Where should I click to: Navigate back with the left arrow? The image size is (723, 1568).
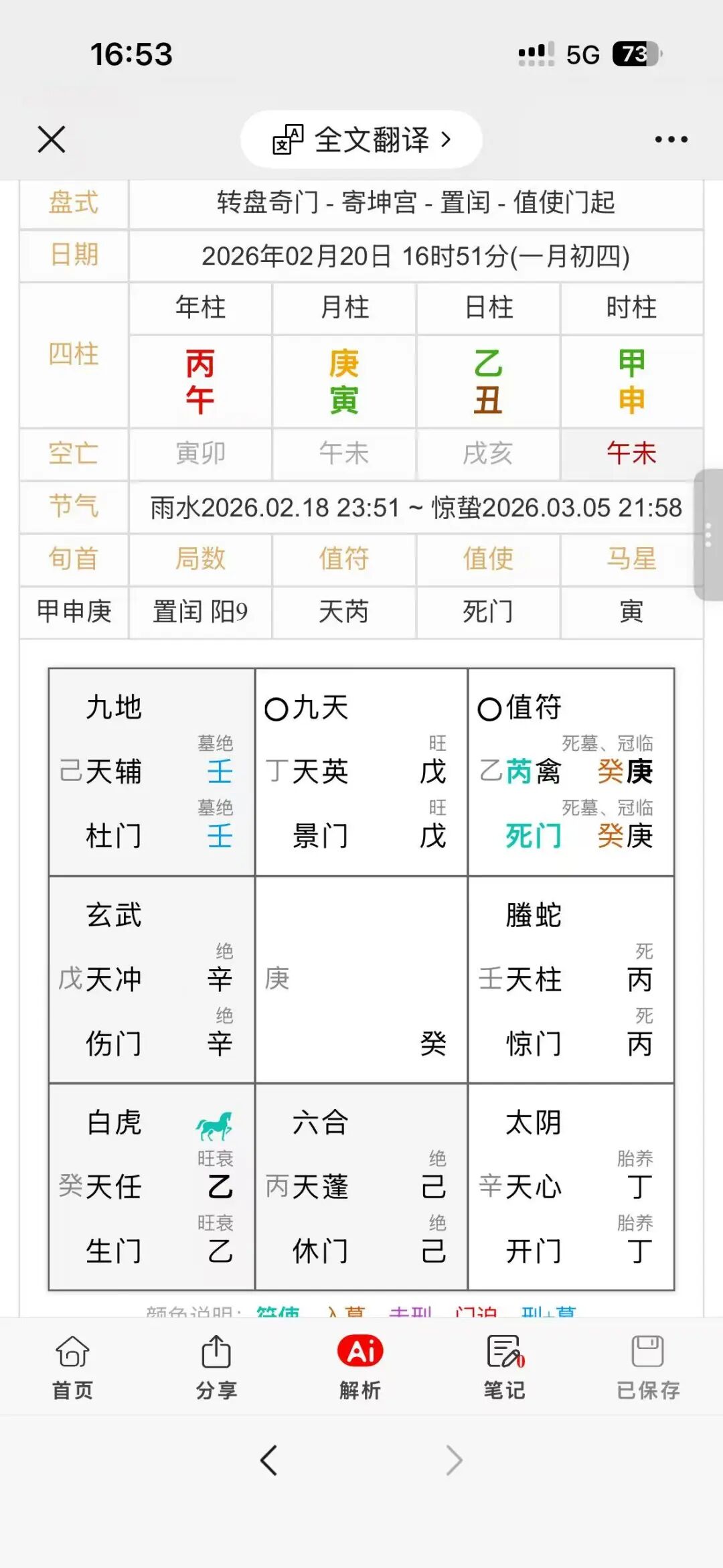coord(269,1460)
